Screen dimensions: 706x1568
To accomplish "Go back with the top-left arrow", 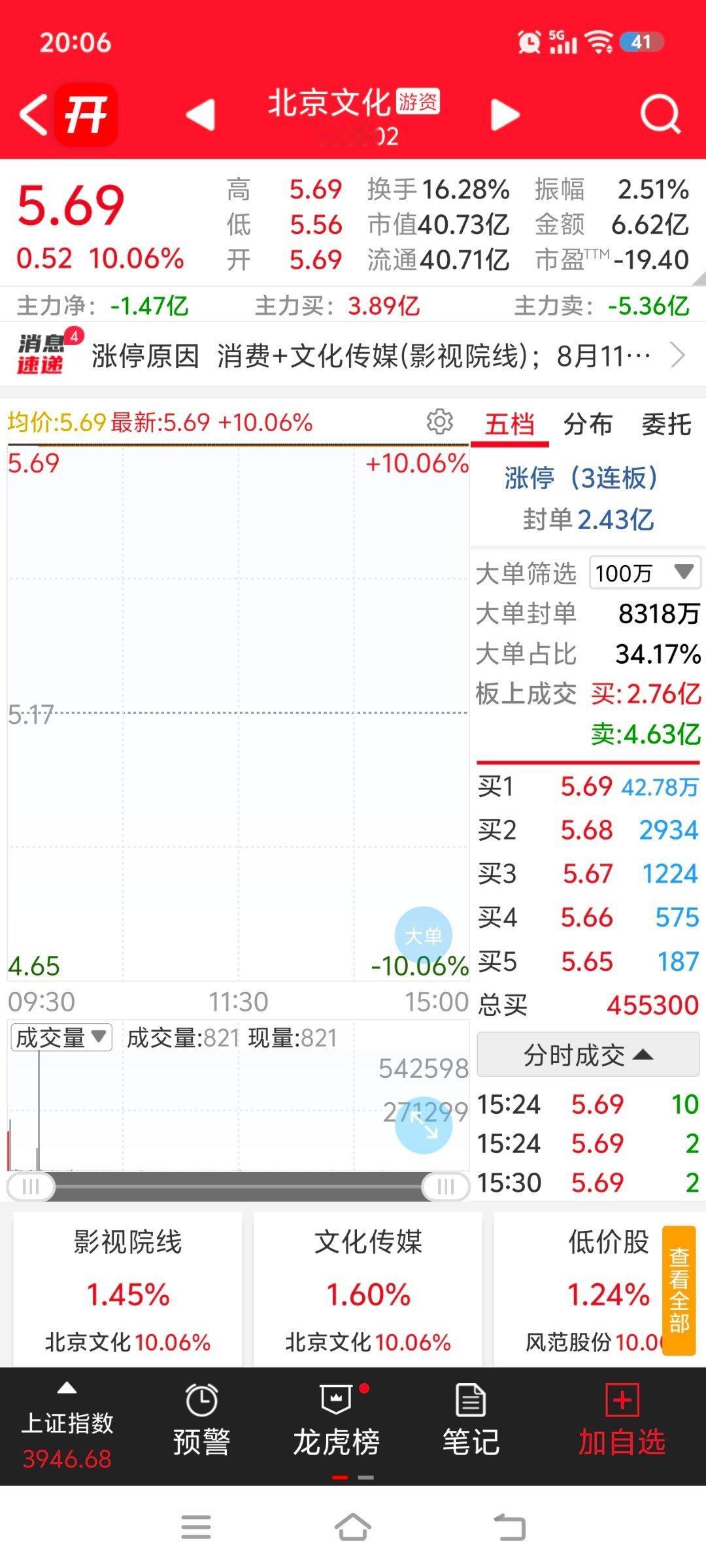I will [34, 114].
